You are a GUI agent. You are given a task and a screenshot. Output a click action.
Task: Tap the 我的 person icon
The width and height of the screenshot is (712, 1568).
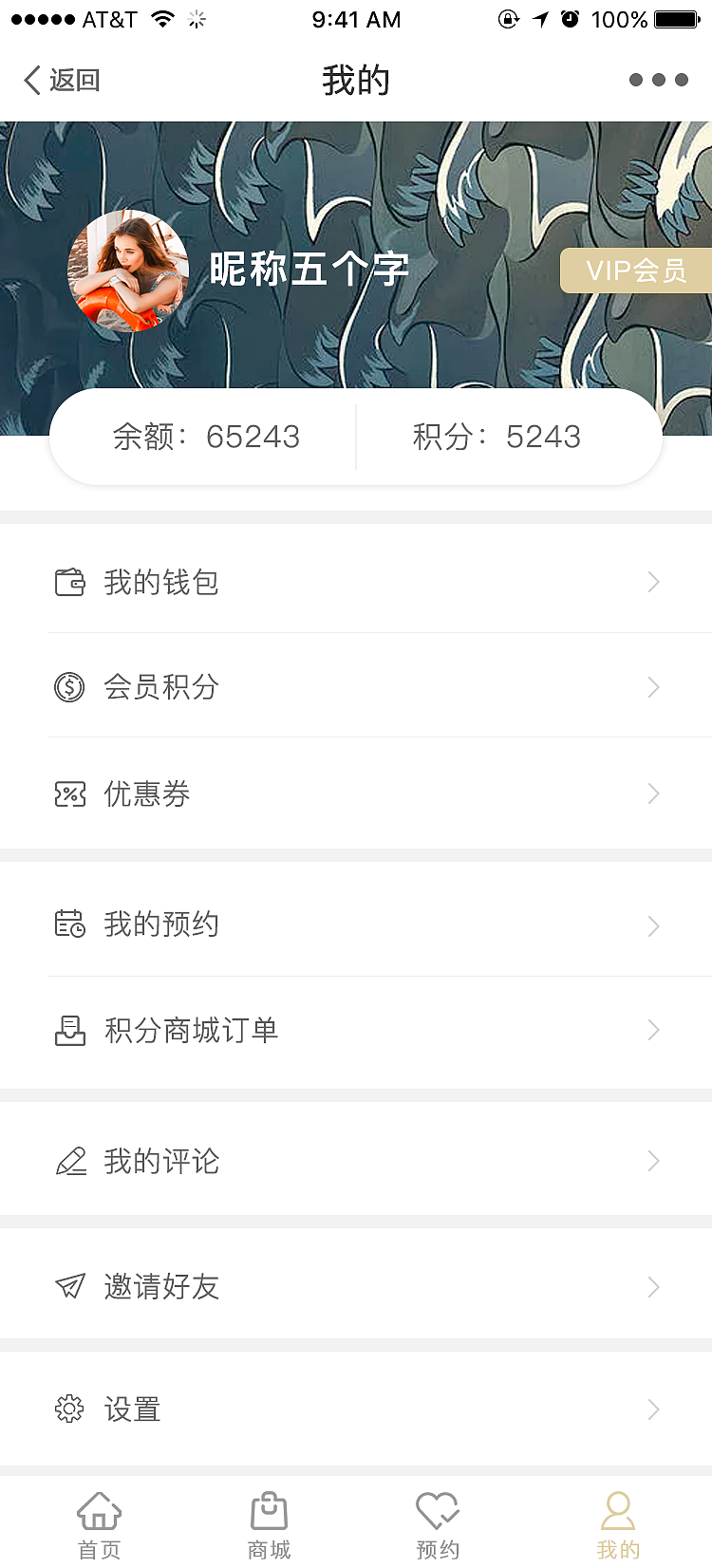pyautogui.click(x=617, y=1511)
